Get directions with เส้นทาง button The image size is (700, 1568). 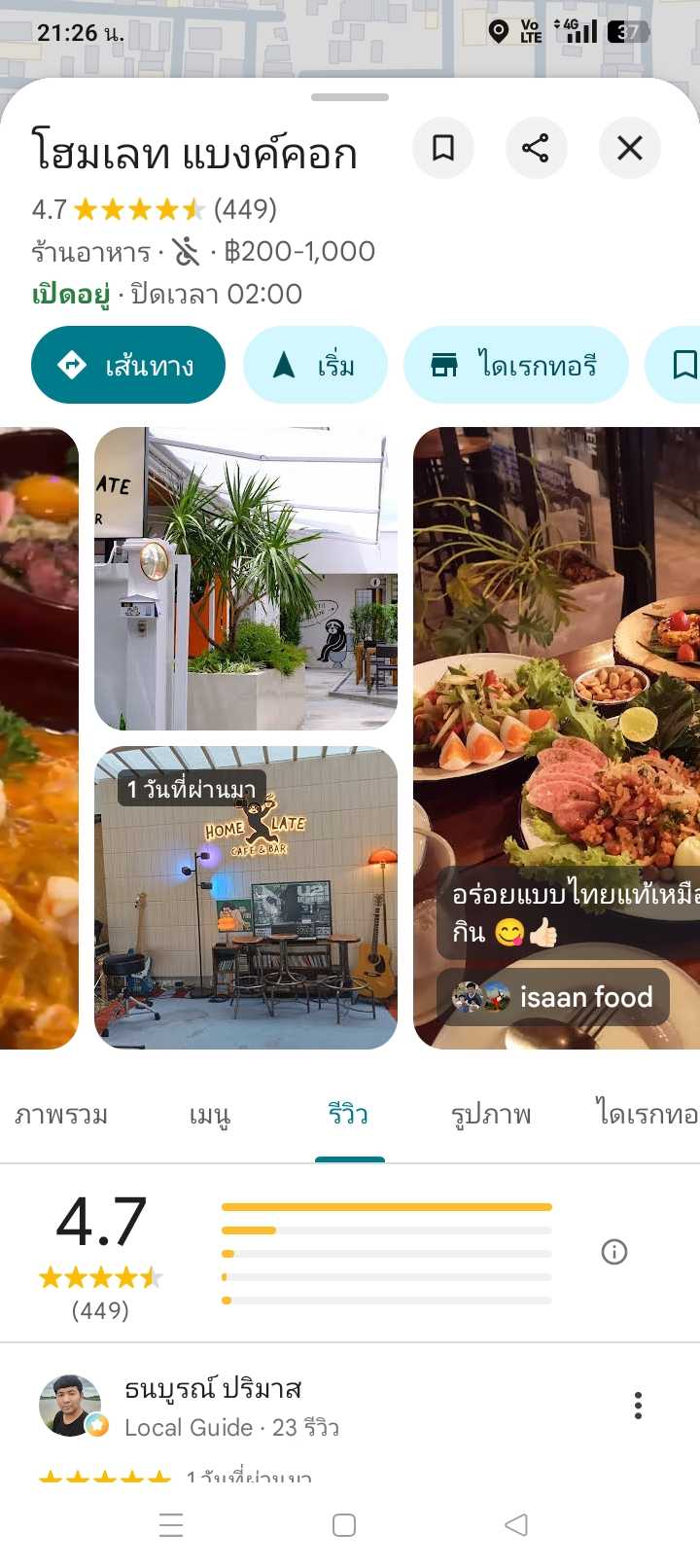pos(128,365)
